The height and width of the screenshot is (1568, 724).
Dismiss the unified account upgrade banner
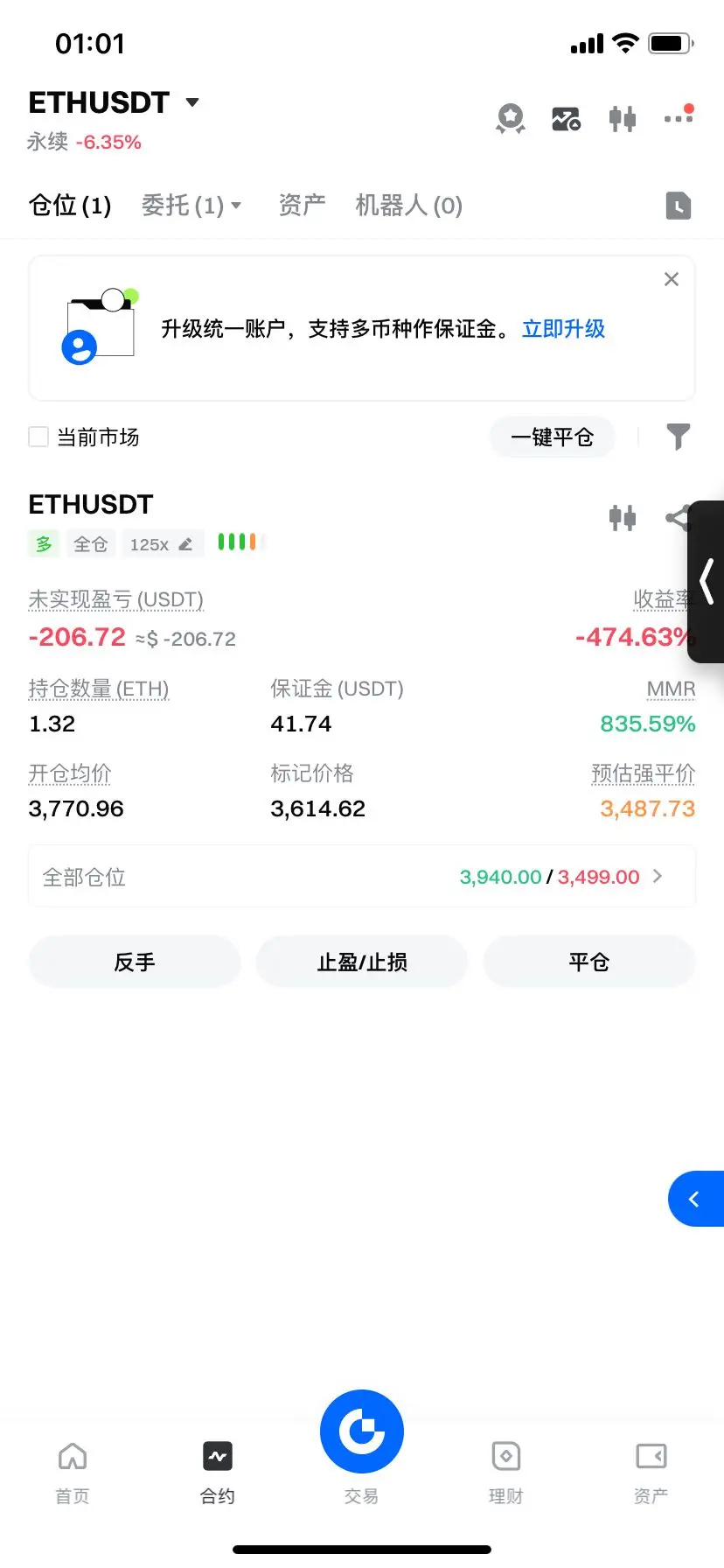[x=671, y=279]
